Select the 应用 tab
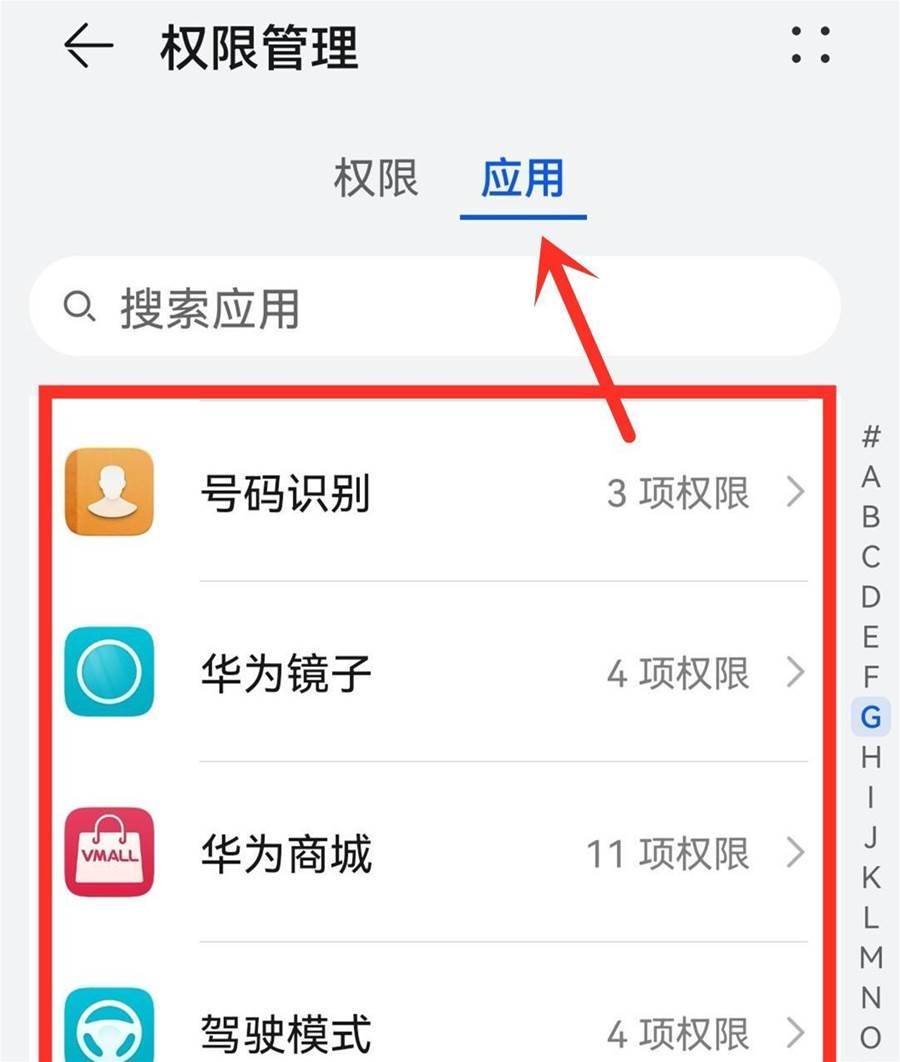Viewport: 900px width, 1062px height. pos(522,179)
